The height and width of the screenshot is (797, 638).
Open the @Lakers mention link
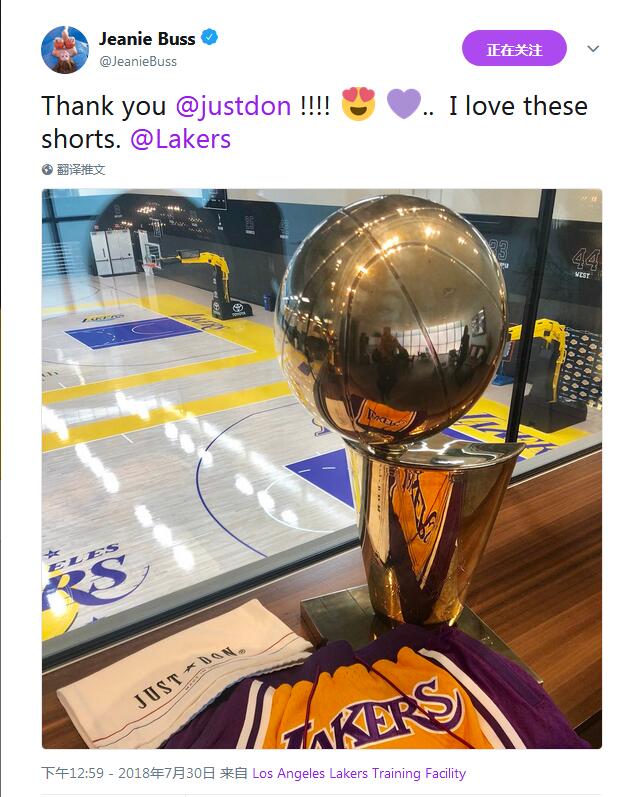180,139
